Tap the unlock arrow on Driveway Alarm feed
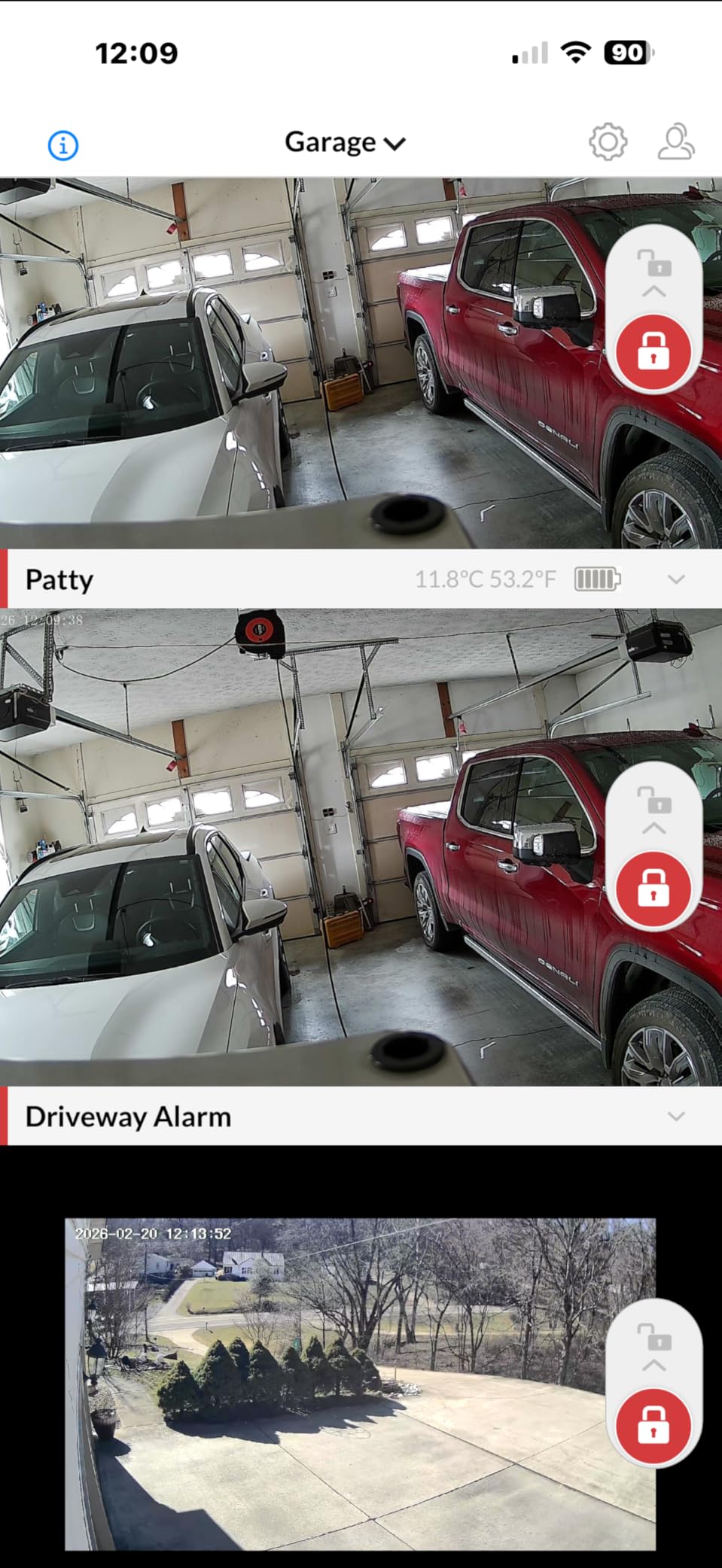 tap(653, 1347)
